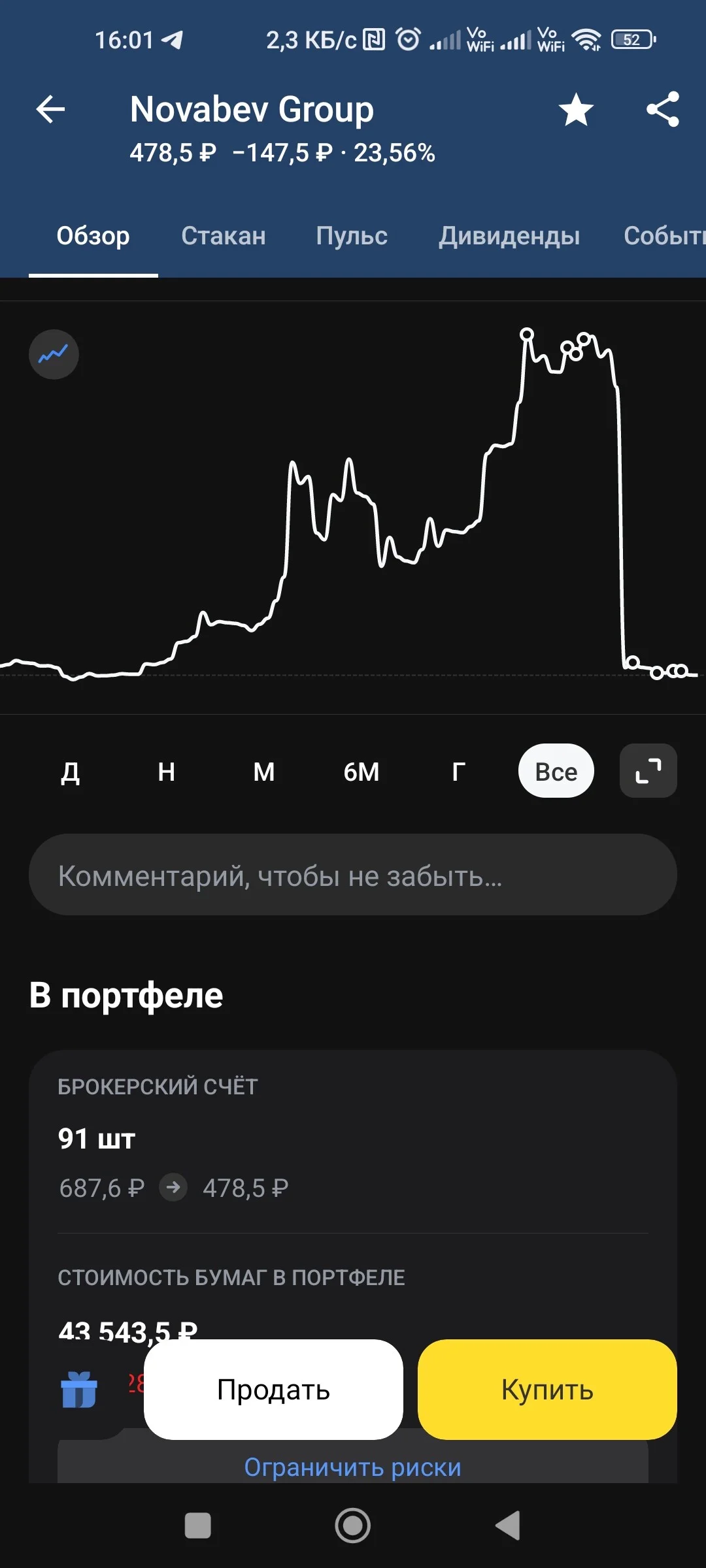Tap the Купить button
This screenshot has width=706, height=1568.
point(547,1390)
